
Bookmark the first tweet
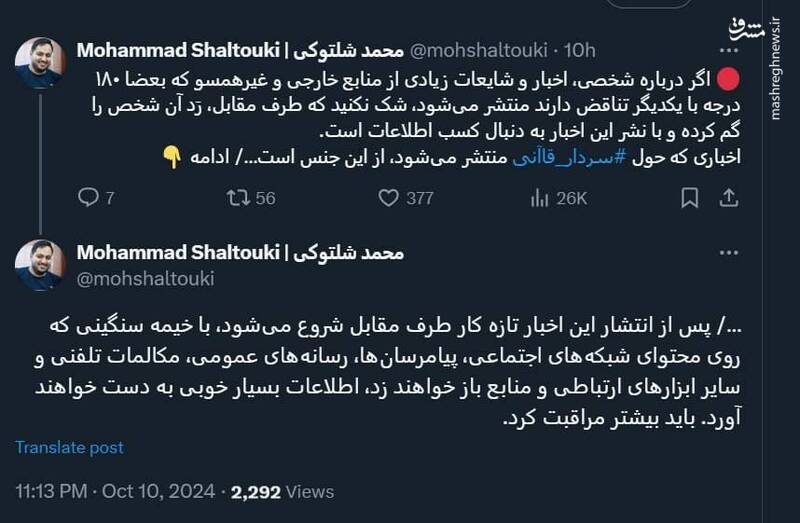click(689, 198)
